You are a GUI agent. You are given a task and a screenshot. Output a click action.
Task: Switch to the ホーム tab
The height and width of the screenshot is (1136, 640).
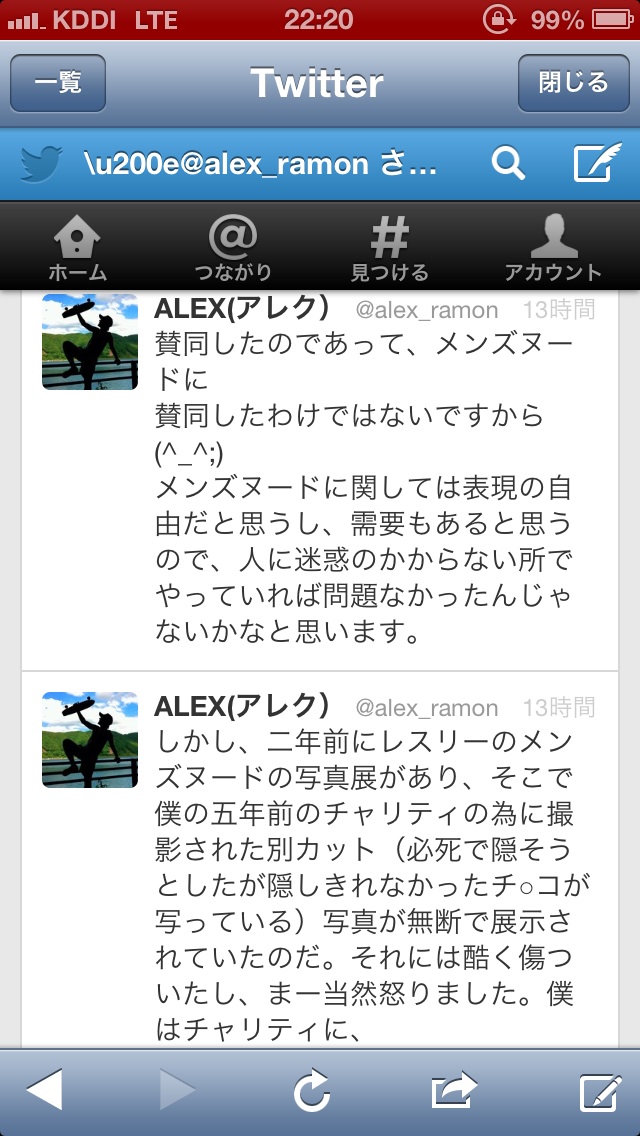(x=77, y=247)
